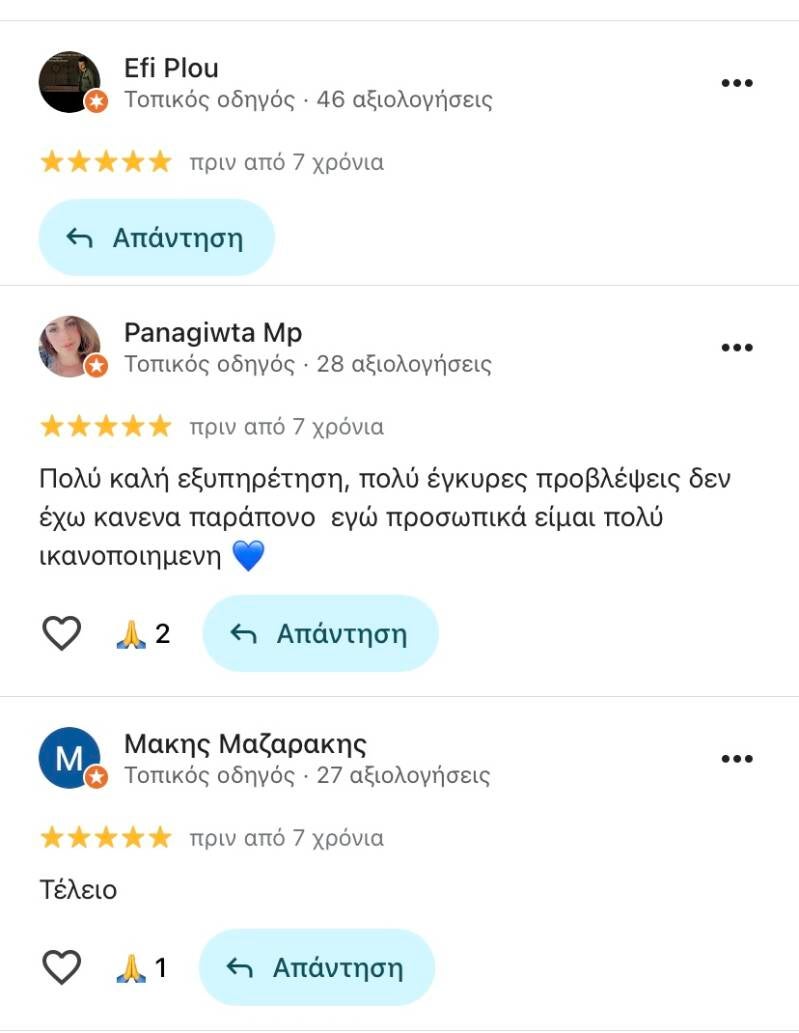
Task: Open the overflow menu on Μακης Μαζαρακης's review
Action: (736, 759)
